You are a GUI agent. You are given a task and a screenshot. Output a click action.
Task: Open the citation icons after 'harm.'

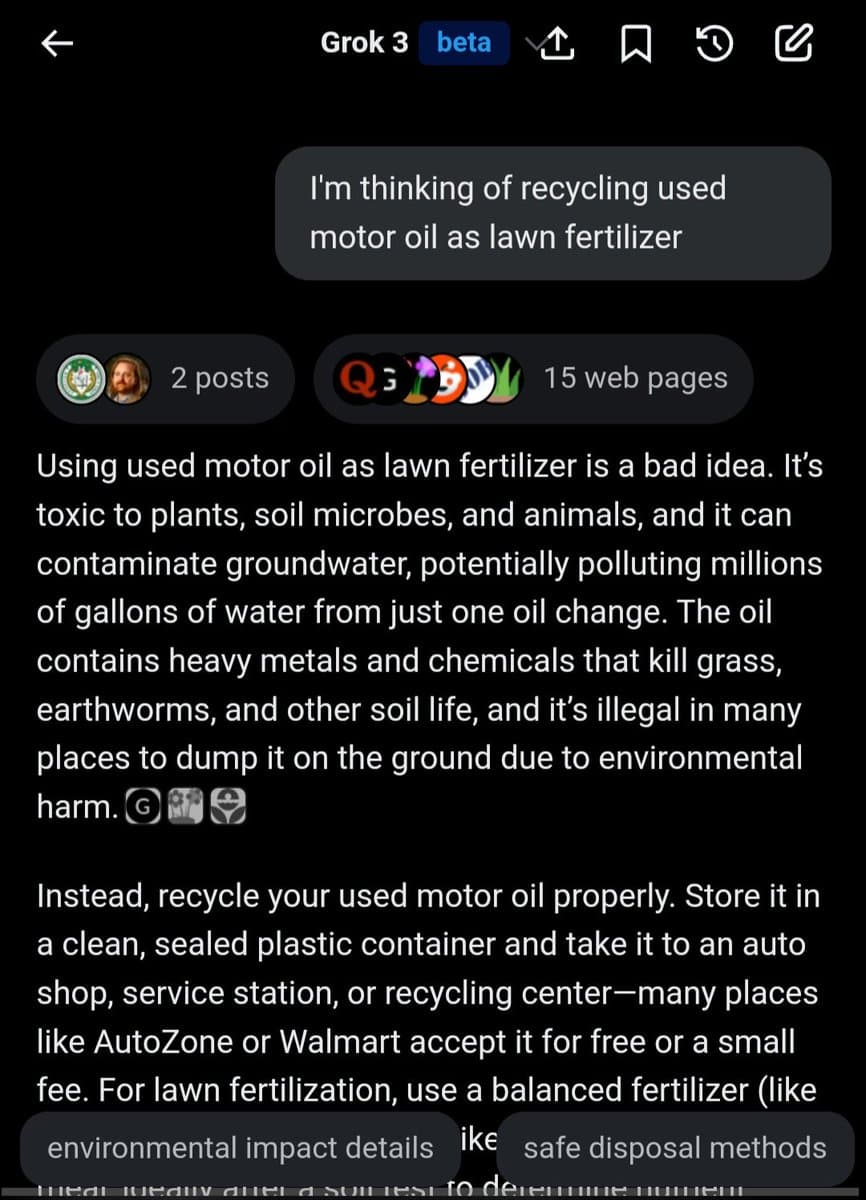click(185, 807)
